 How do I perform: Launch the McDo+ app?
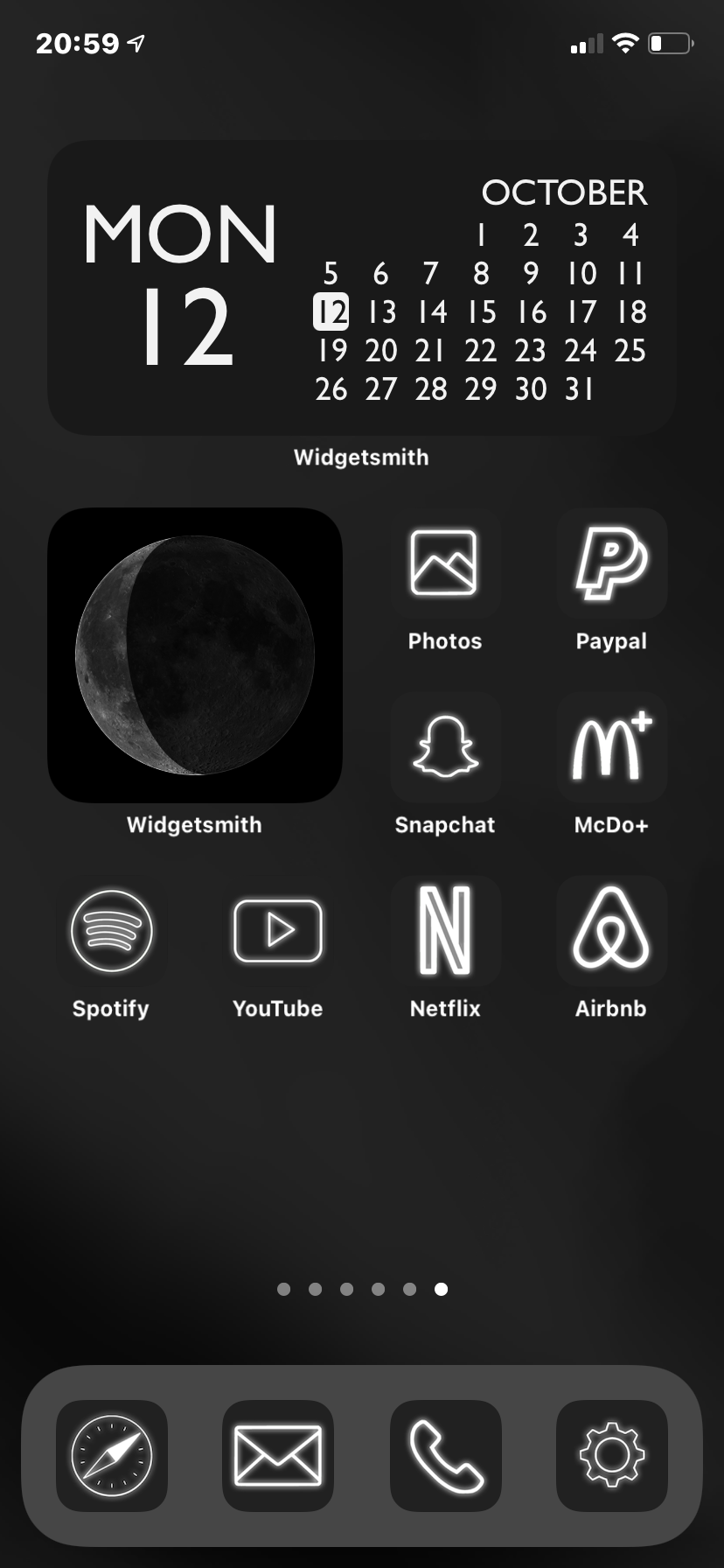coord(611,747)
